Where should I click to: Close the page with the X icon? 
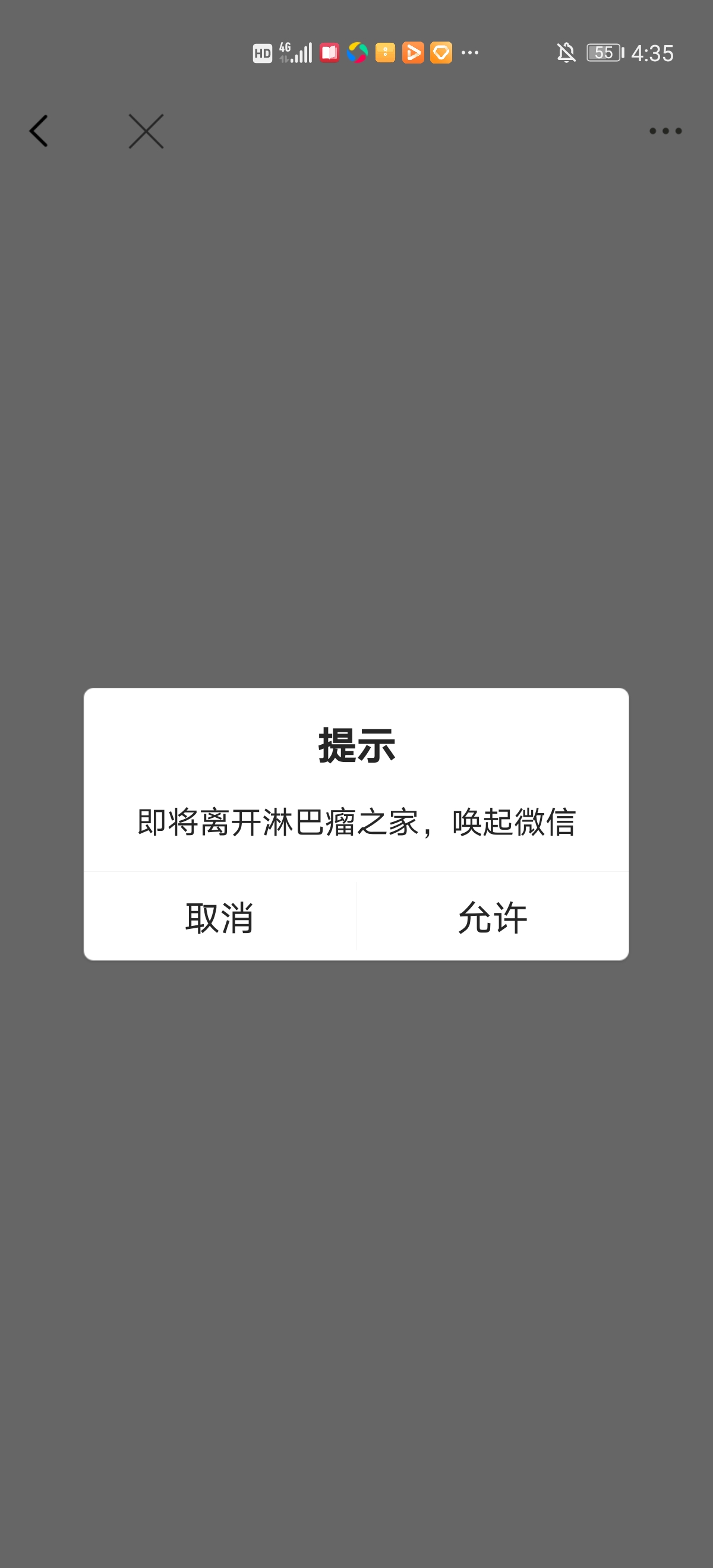pyautogui.click(x=146, y=131)
